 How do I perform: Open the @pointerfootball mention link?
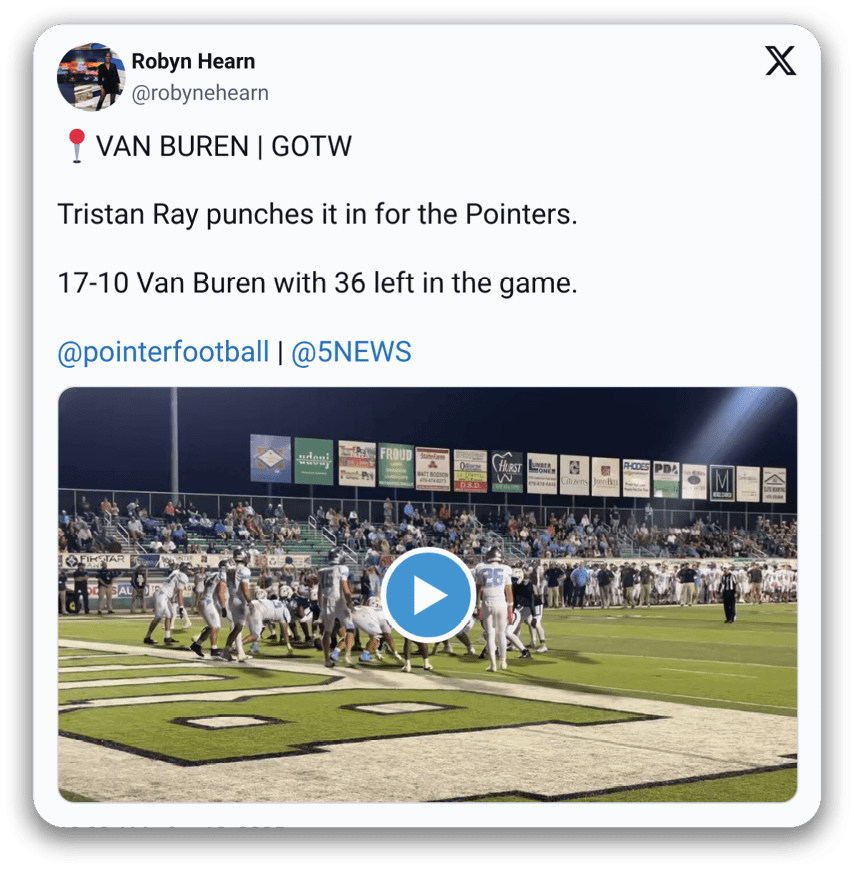tap(163, 352)
